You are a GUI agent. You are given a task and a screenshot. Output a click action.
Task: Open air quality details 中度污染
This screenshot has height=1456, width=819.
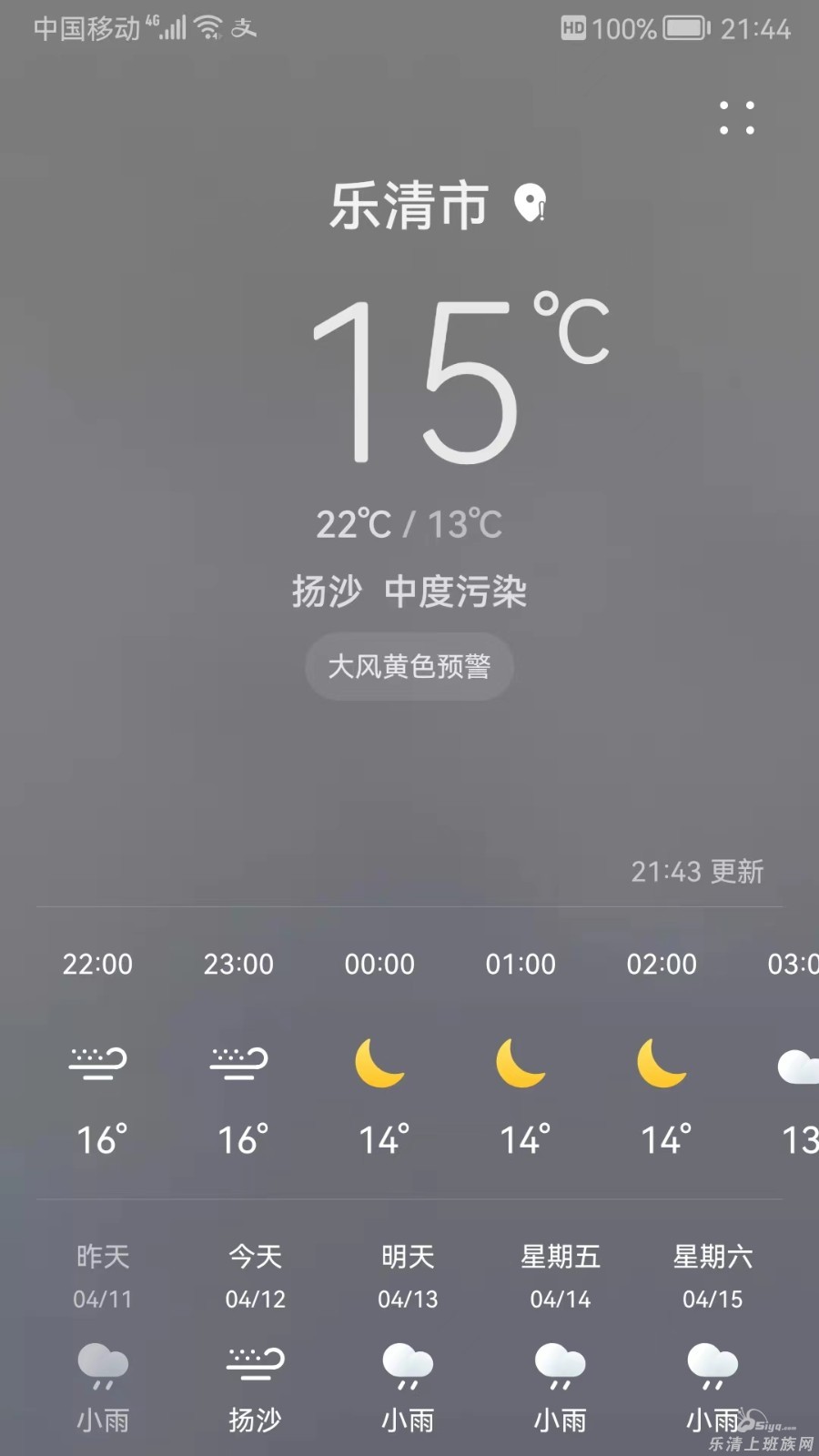(455, 591)
